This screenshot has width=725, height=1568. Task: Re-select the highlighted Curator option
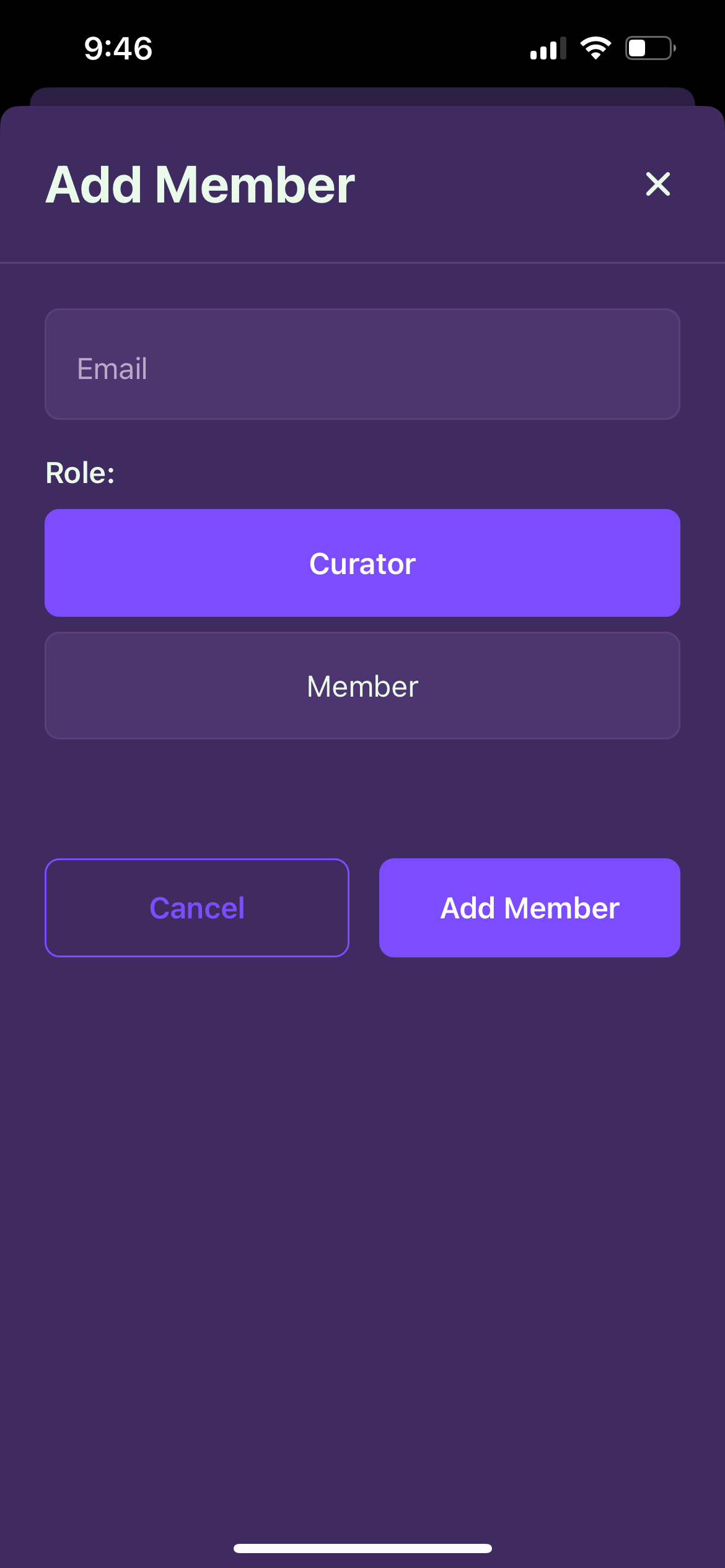(362, 563)
